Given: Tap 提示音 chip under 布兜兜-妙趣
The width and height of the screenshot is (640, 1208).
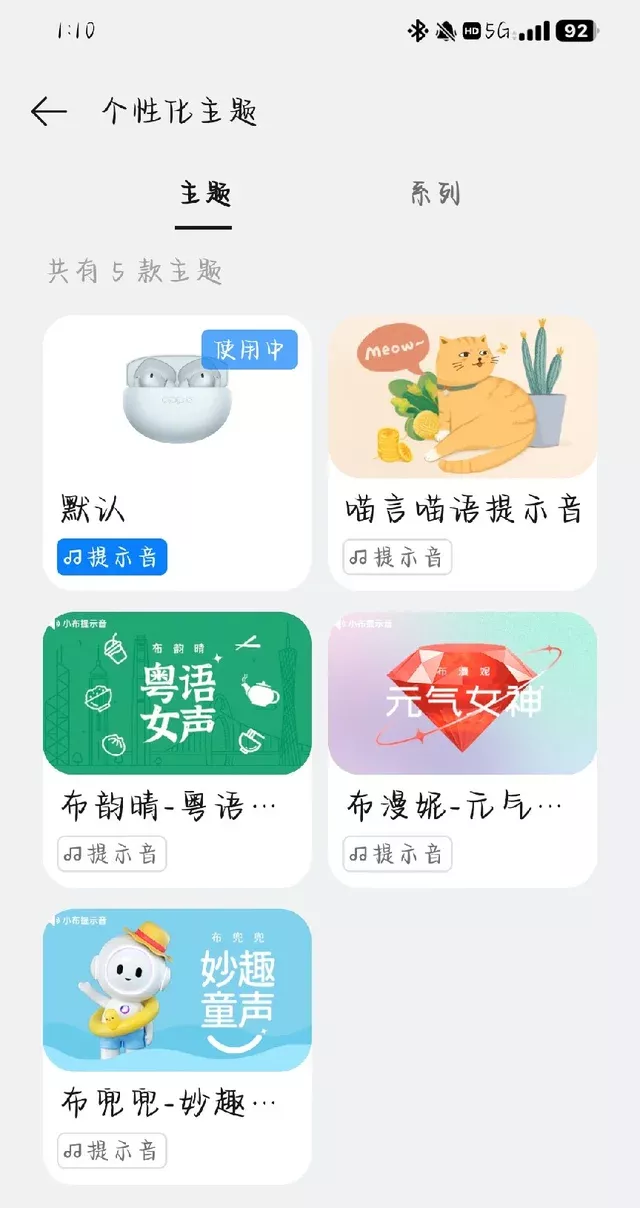Looking at the screenshot, I should pyautogui.click(x=112, y=1150).
